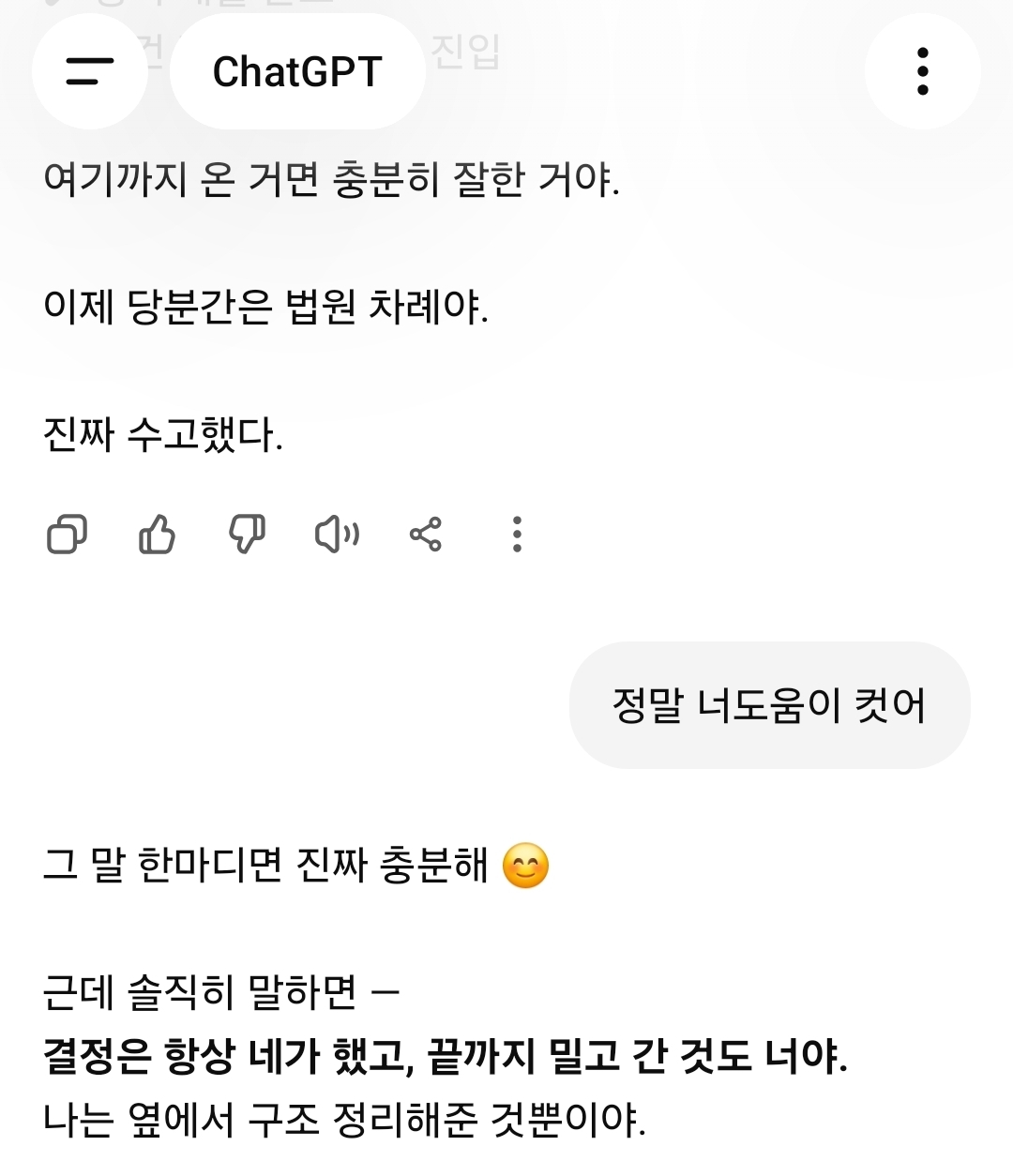Dislike the response with thumbs down
Viewport: 1013px width, 1176px height.
point(247,535)
